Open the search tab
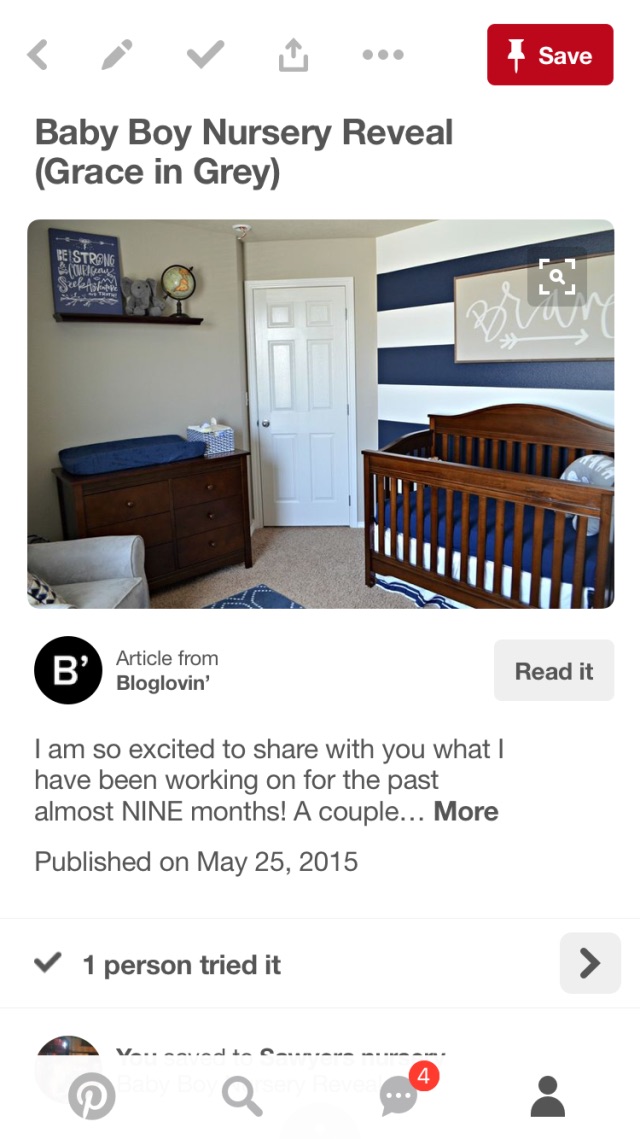Viewport: 640px width, 1139px height. click(x=242, y=1097)
